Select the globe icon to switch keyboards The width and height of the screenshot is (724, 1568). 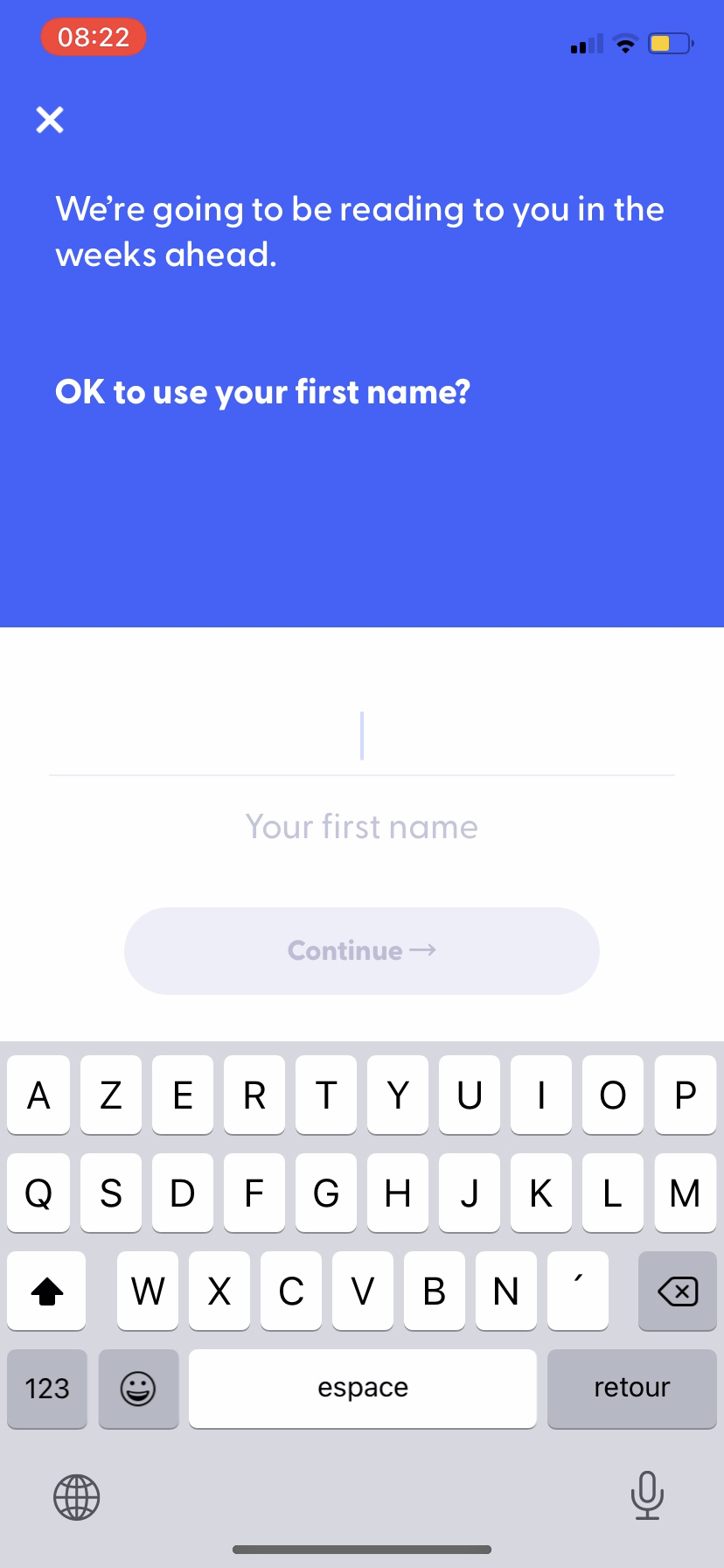(76, 1496)
